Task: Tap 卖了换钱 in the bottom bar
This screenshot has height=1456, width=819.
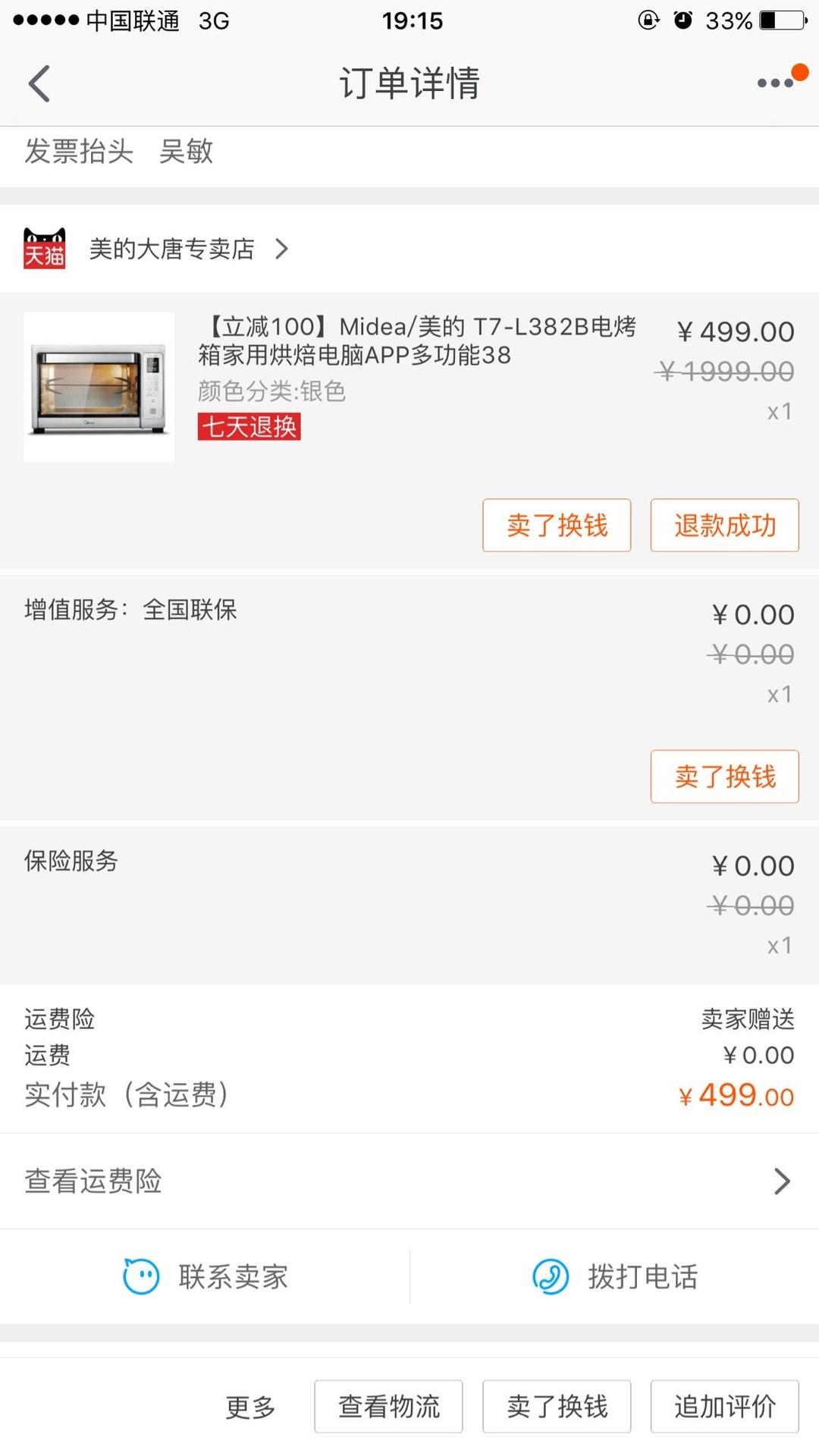Action: (557, 1407)
